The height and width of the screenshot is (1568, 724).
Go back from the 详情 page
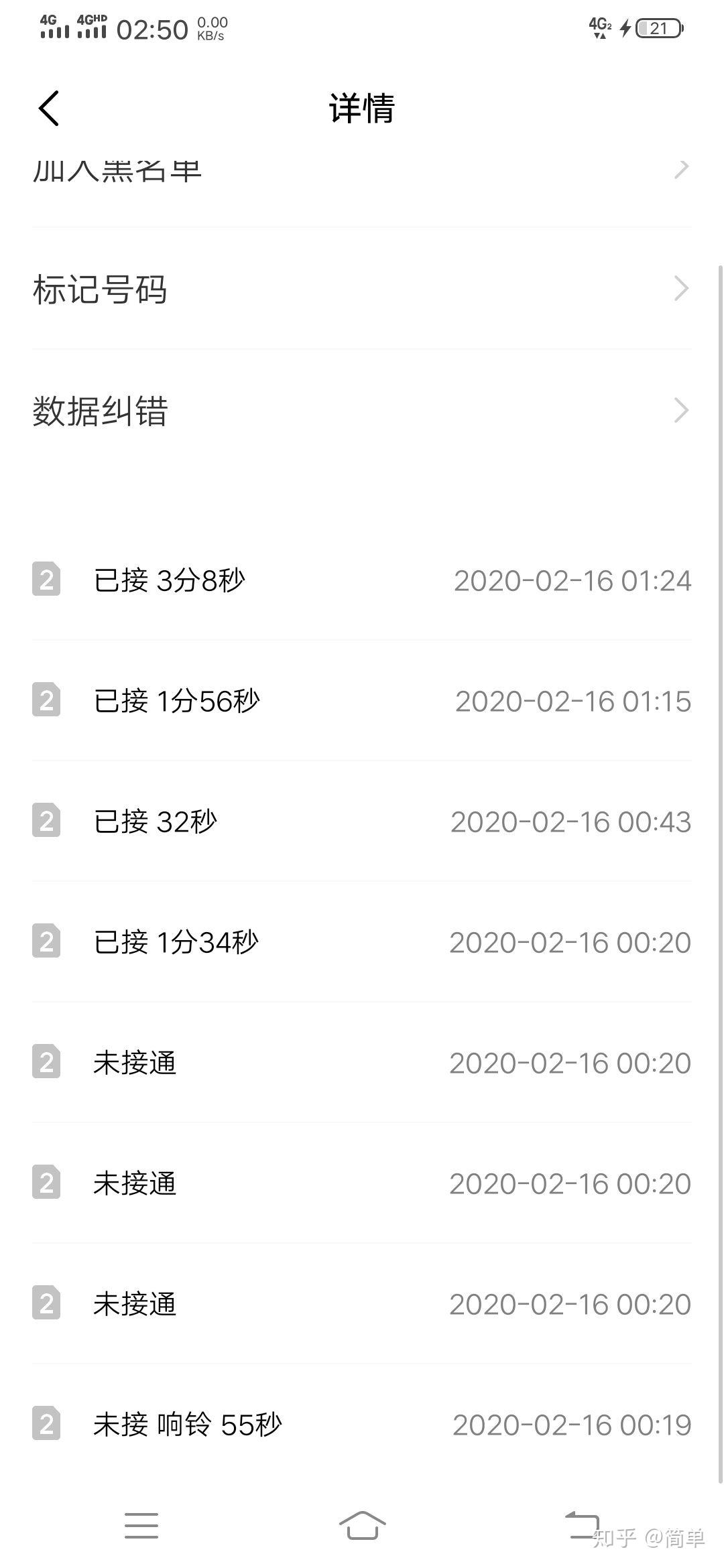(x=49, y=109)
